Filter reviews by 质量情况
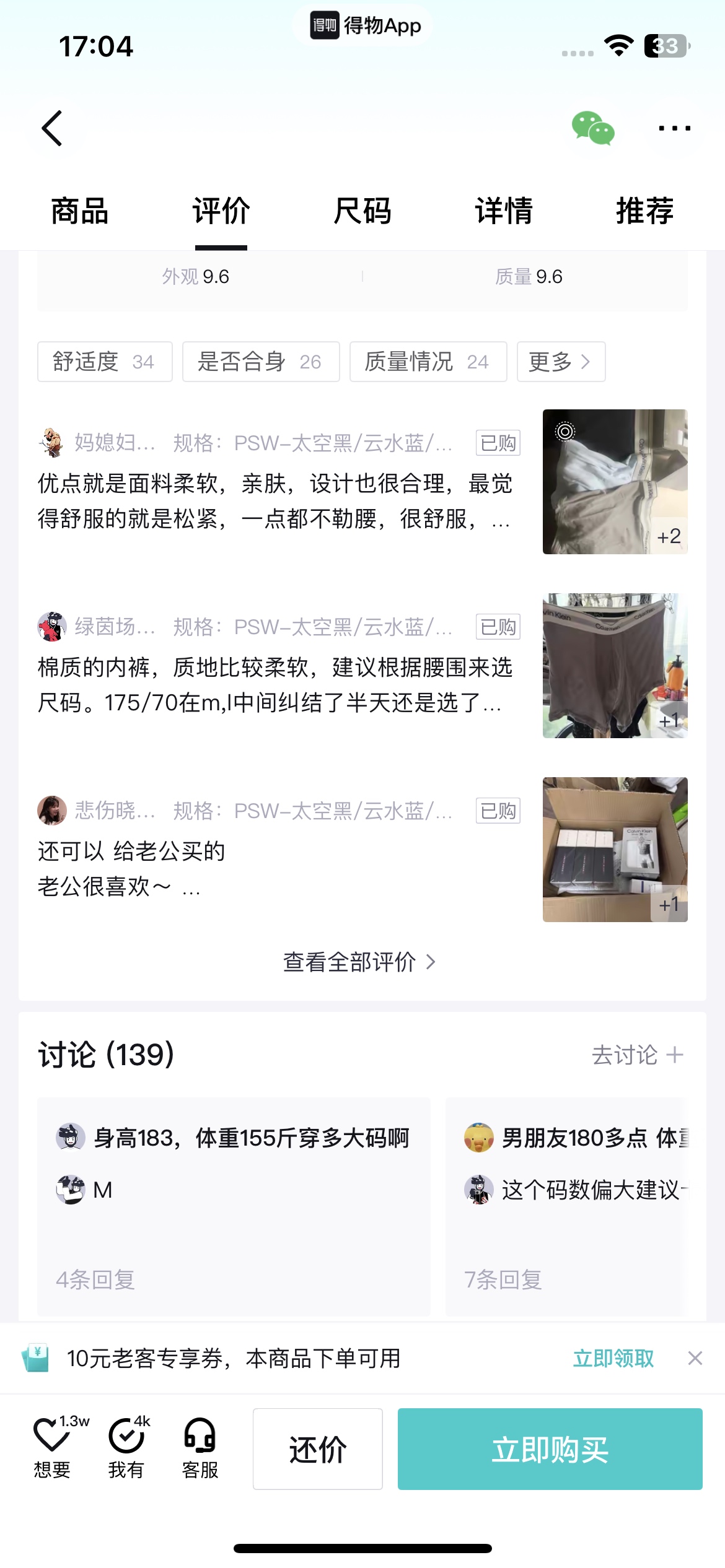Screen dimensions: 725x1568 428,362
